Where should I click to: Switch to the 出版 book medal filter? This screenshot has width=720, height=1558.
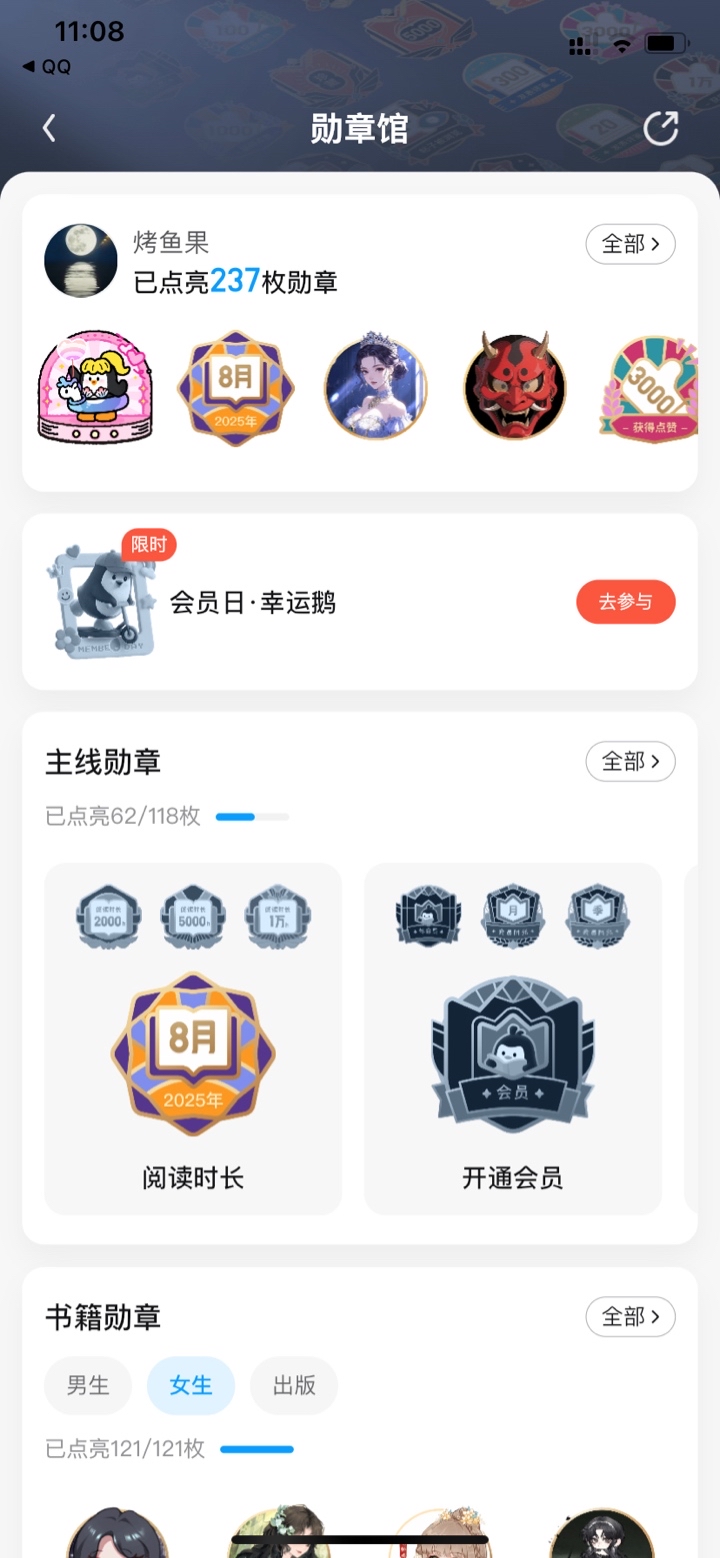coord(294,1385)
